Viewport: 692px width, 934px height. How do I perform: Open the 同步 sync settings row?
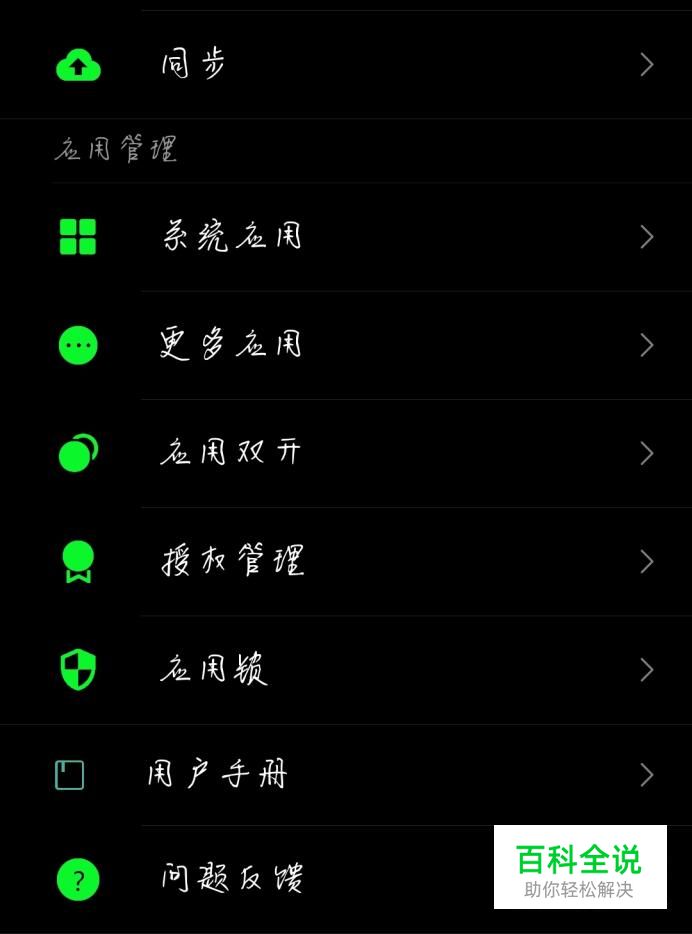(345, 65)
